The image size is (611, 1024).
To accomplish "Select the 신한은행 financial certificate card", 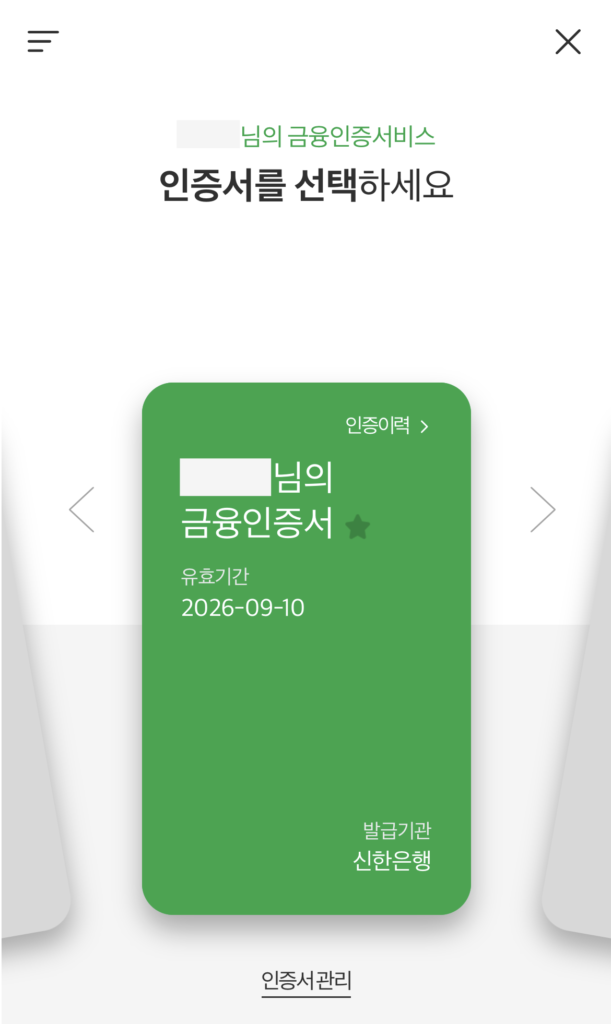I will (306, 700).
